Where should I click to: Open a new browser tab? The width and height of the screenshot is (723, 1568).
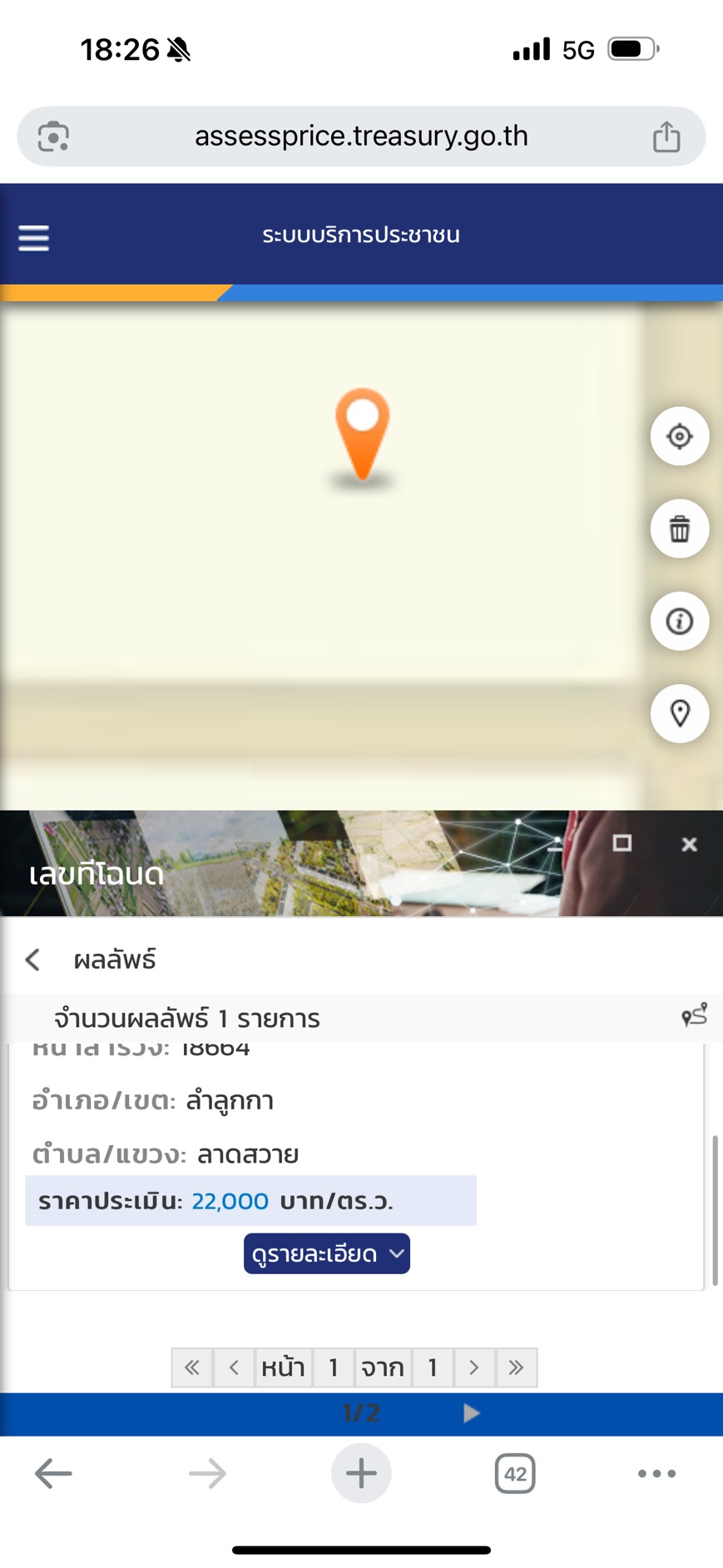[361, 1473]
